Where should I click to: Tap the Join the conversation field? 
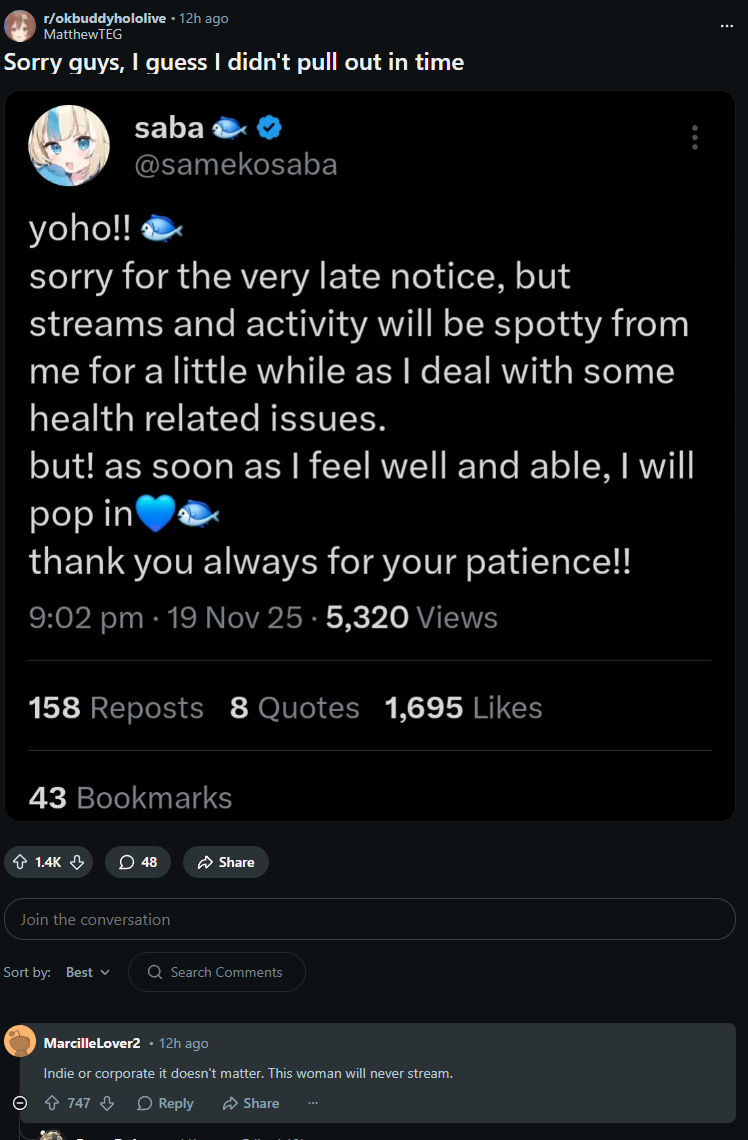pyautogui.click(x=370, y=919)
